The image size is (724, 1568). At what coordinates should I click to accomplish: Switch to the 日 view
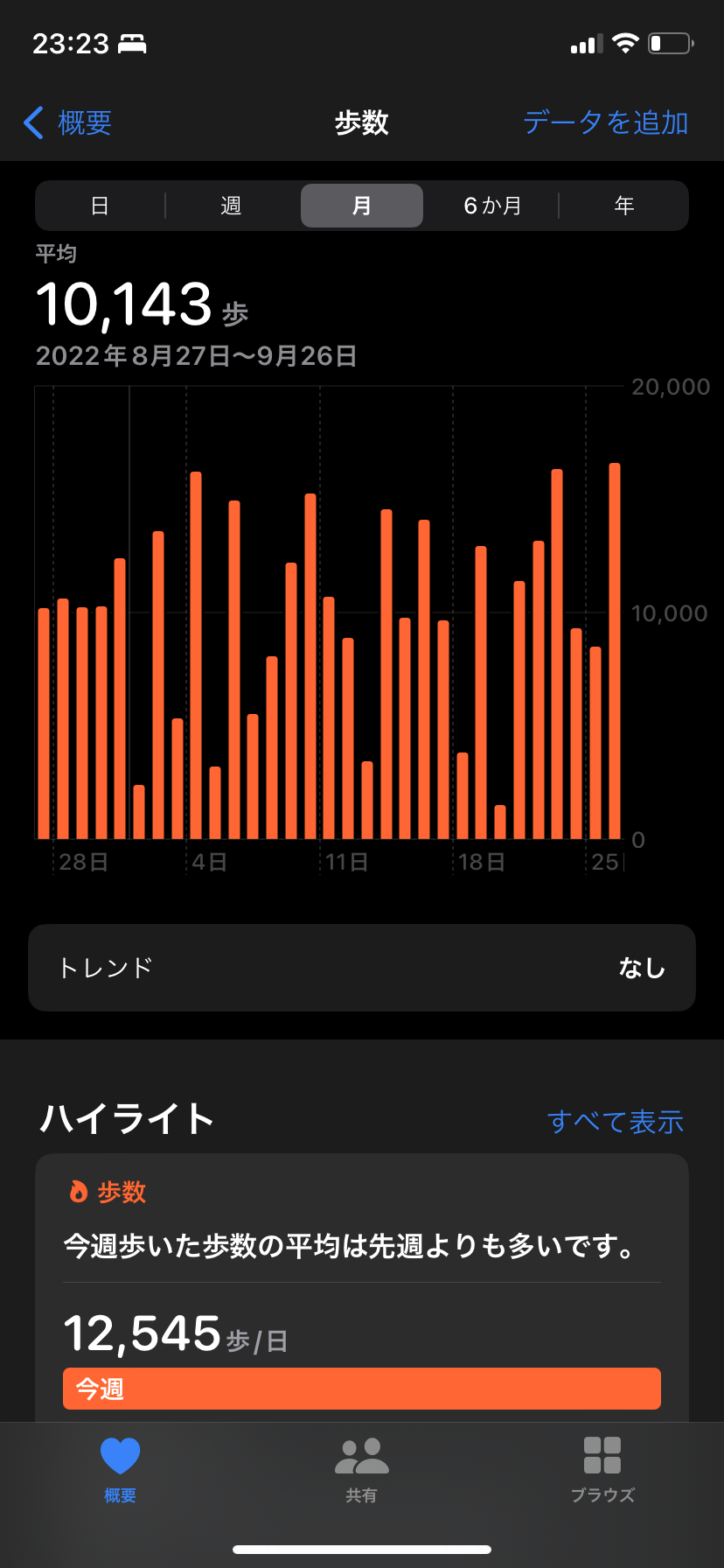(100, 206)
